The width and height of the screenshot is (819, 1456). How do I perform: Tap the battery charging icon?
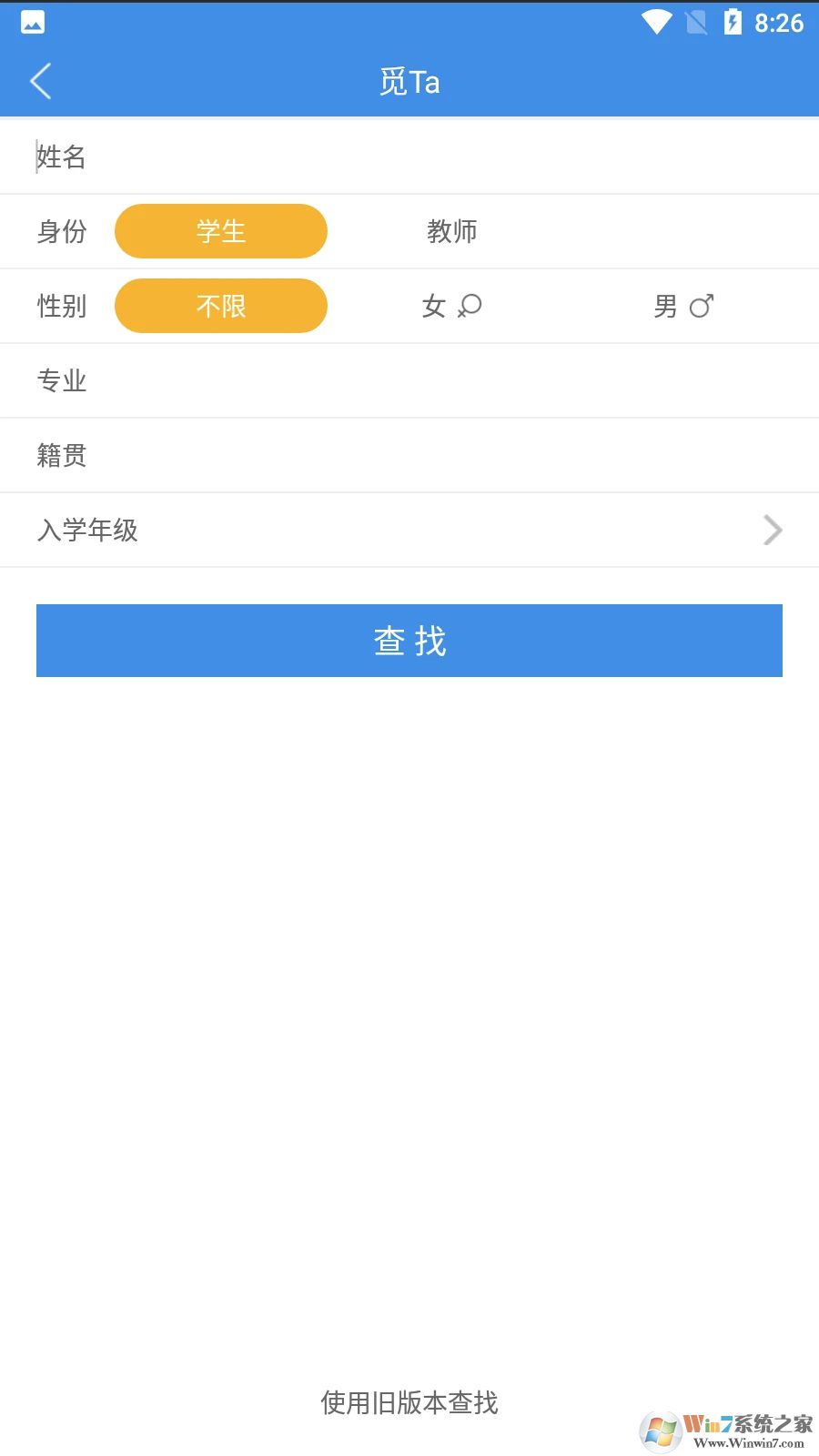(x=733, y=23)
